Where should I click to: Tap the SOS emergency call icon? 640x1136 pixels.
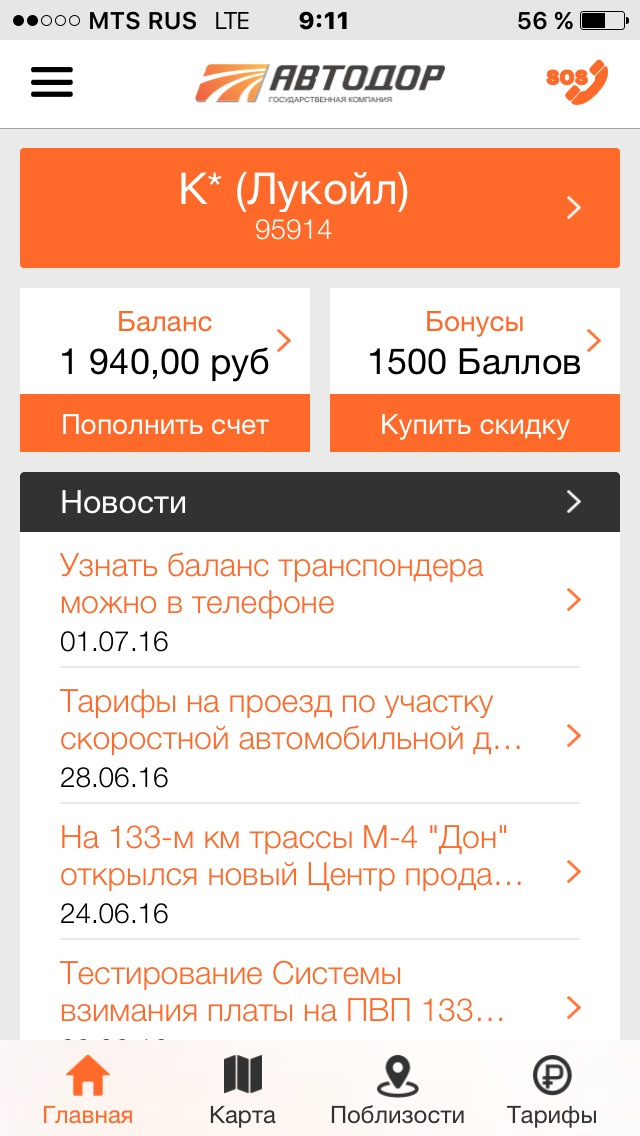576,82
